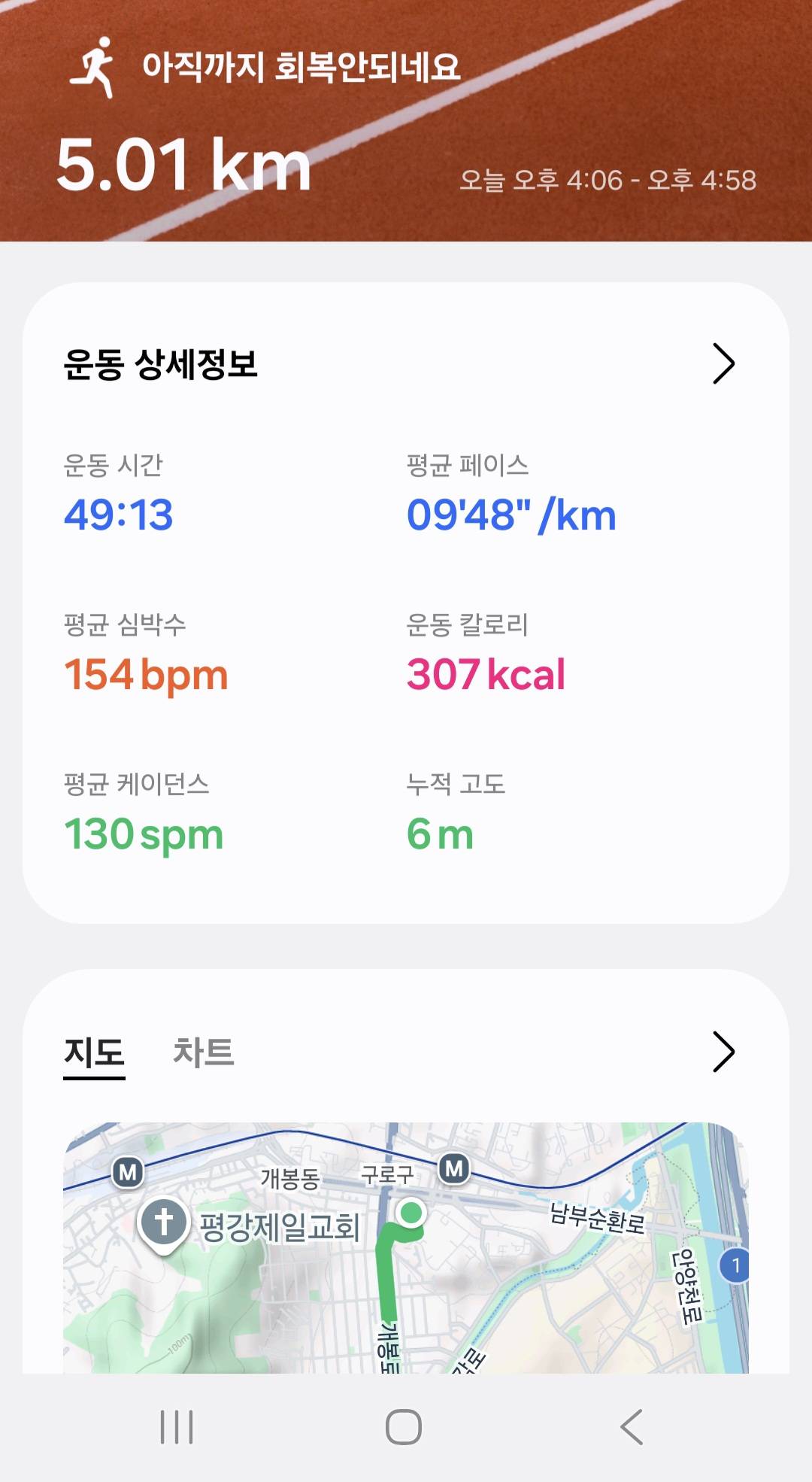Image resolution: width=812 pixels, height=1482 pixels.
Task: Open recent apps from navigation bar
Action: click(x=177, y=1427)
